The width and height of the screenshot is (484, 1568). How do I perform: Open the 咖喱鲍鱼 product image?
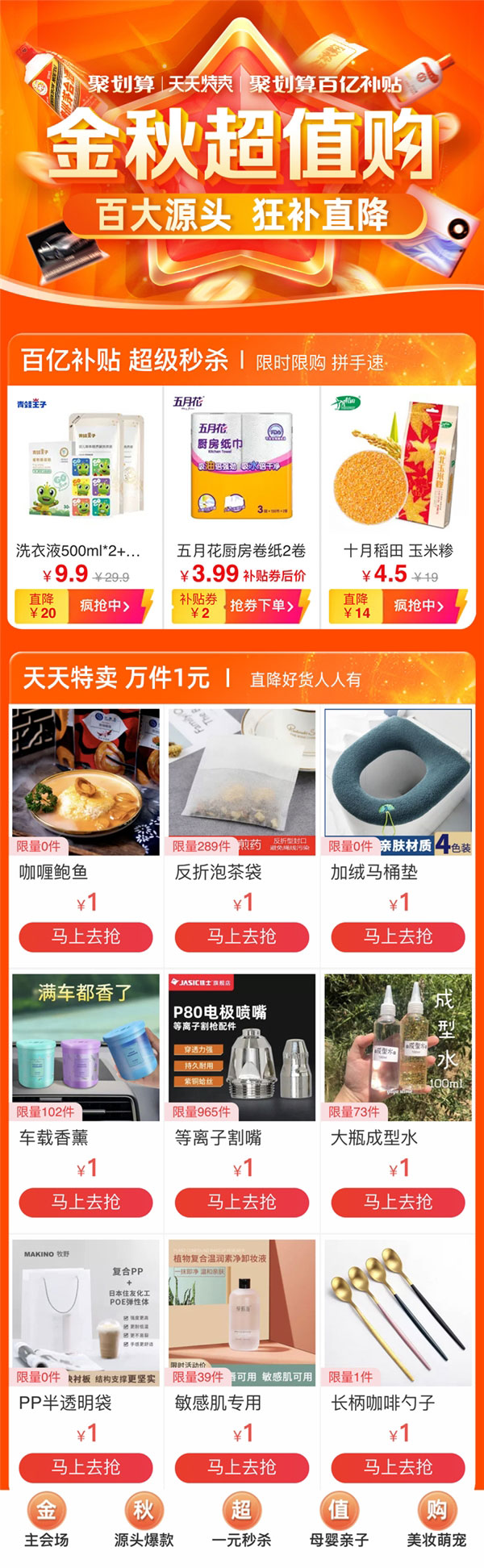point(86,773)
